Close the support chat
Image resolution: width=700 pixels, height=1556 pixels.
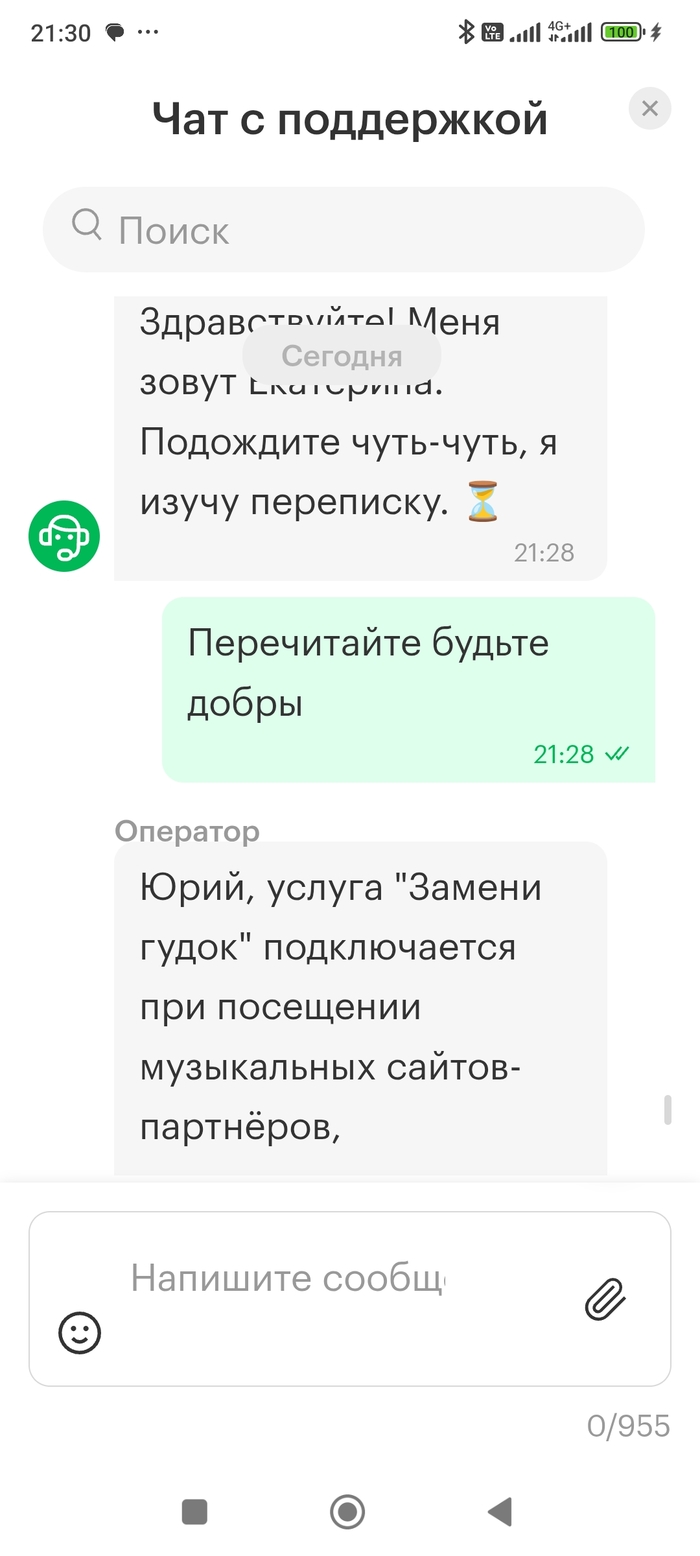[x=649, y=108]
